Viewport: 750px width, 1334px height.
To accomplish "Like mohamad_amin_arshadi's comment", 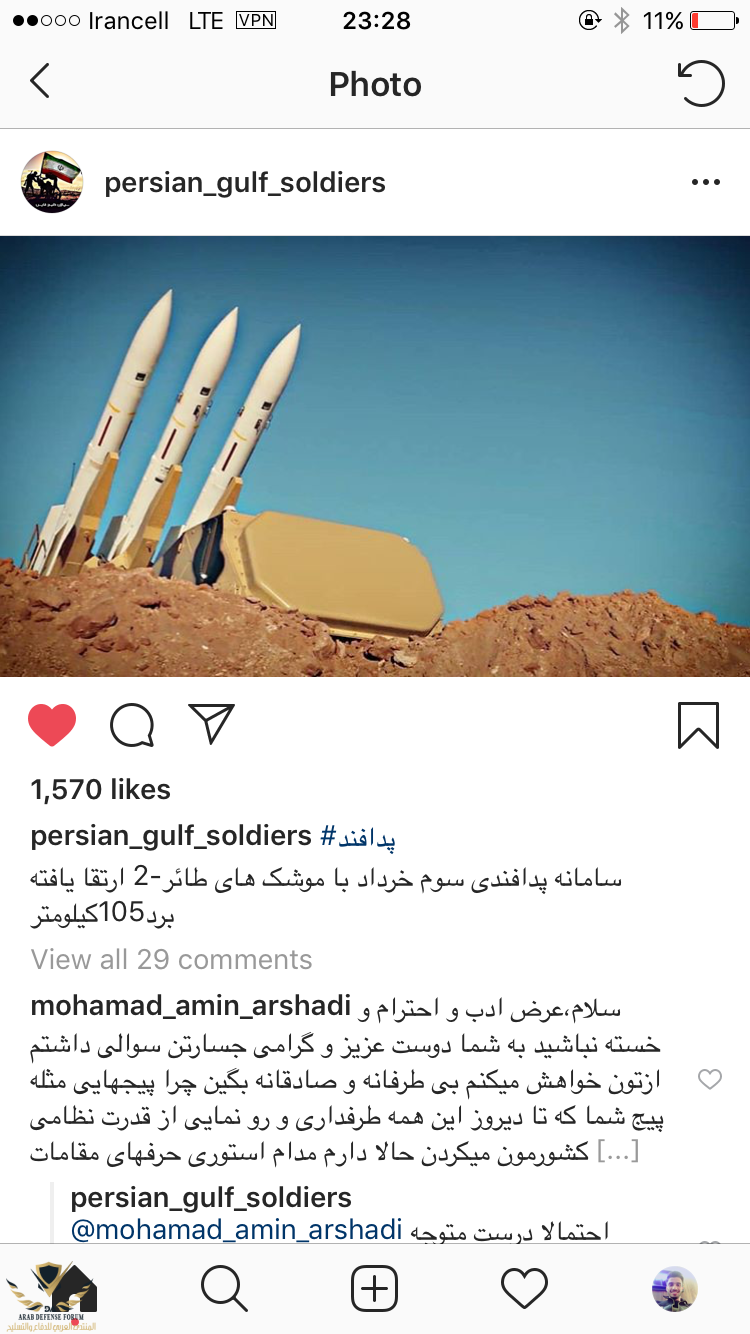I will 709,1079.
